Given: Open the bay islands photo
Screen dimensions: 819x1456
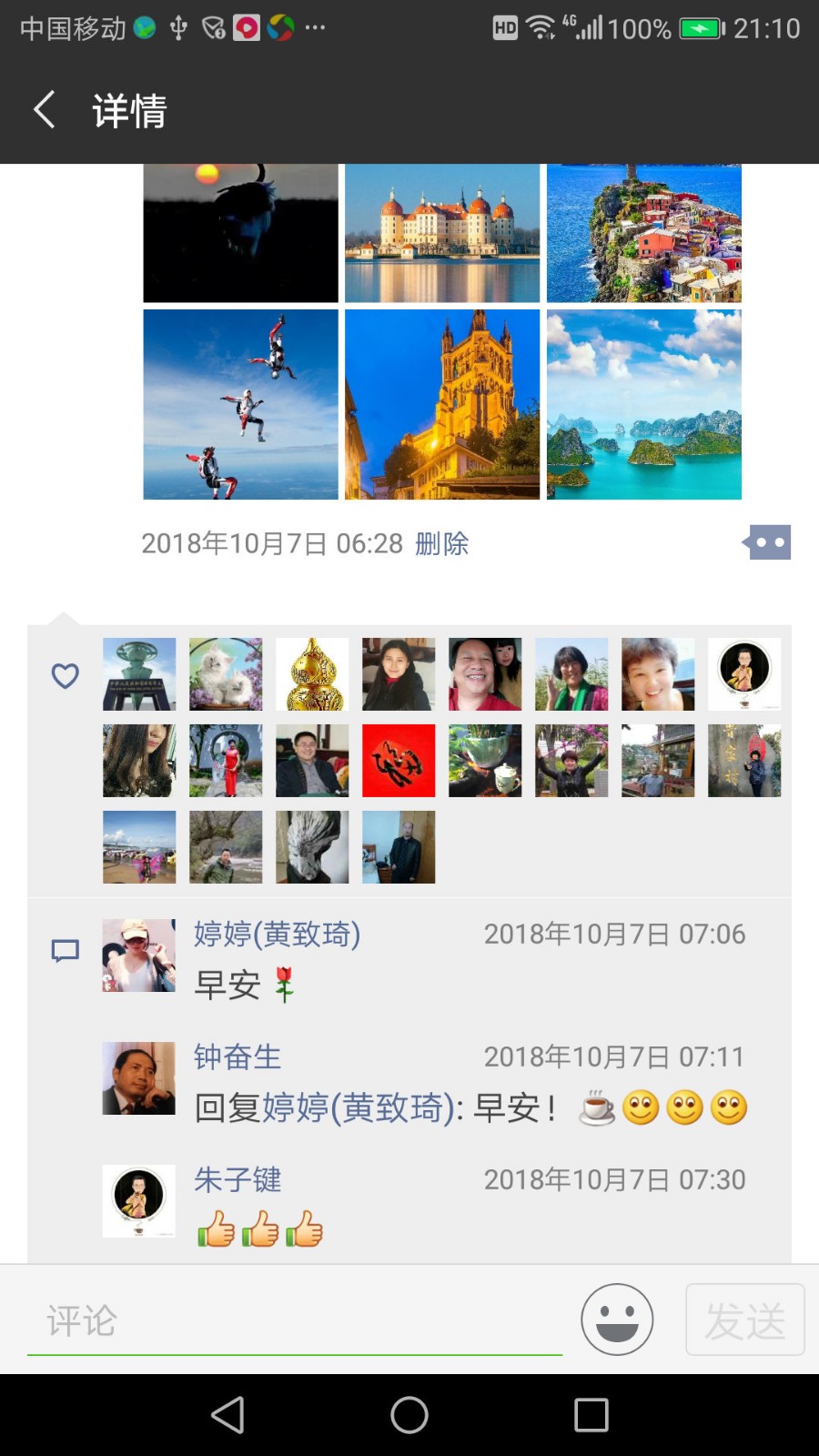Looking at the screenshot, I should click(644, 404).
